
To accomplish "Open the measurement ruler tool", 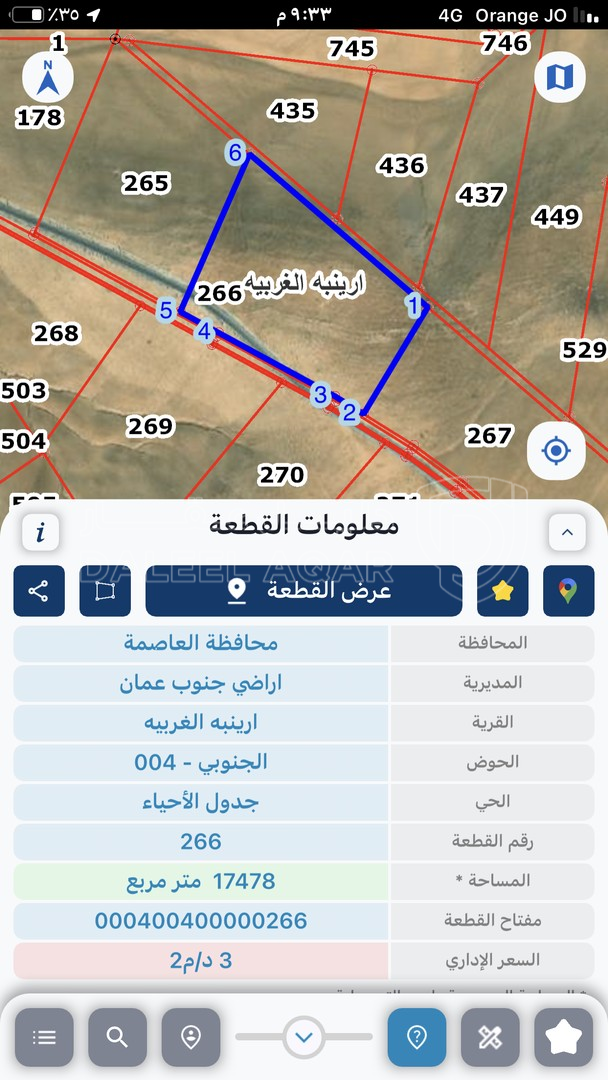I will click(490, 1037).
